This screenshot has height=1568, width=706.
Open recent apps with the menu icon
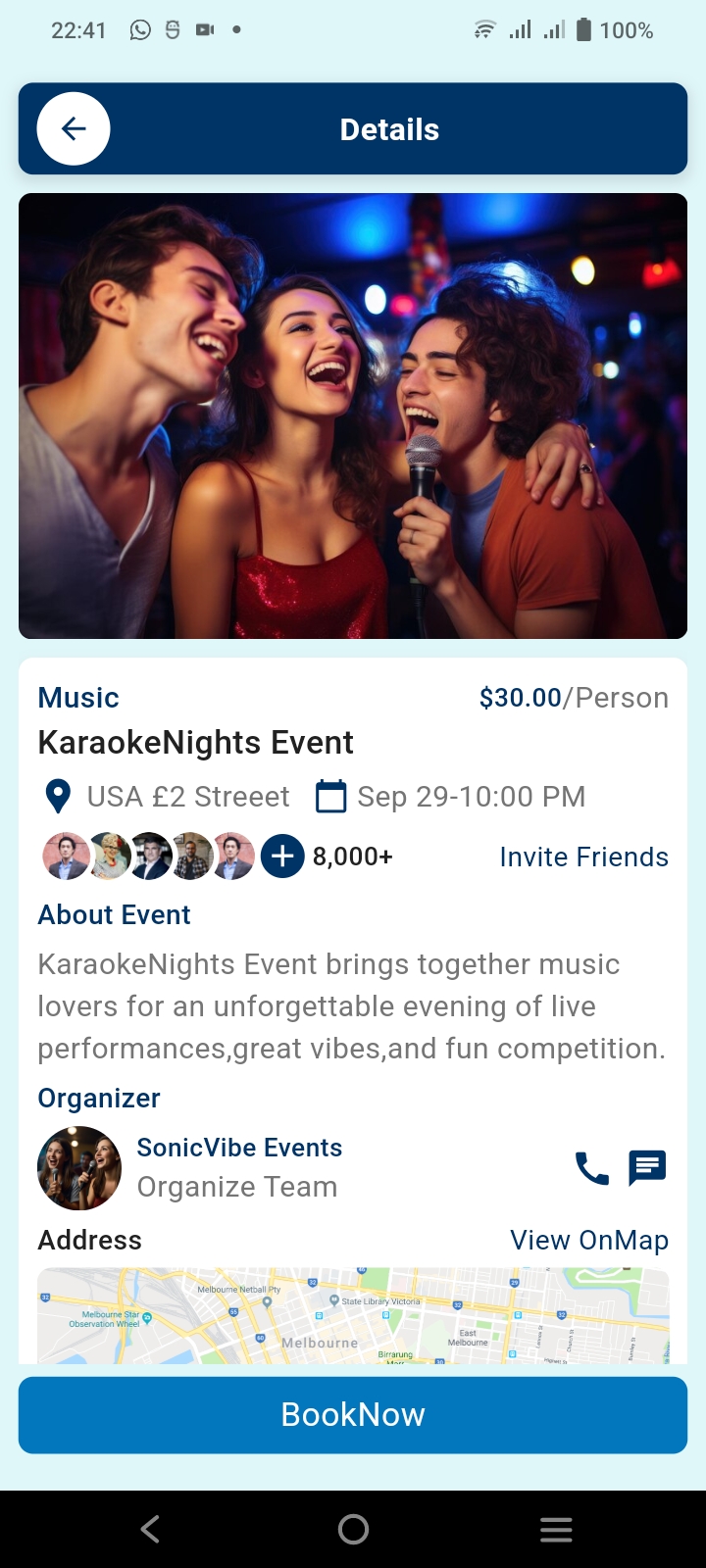556,1529
